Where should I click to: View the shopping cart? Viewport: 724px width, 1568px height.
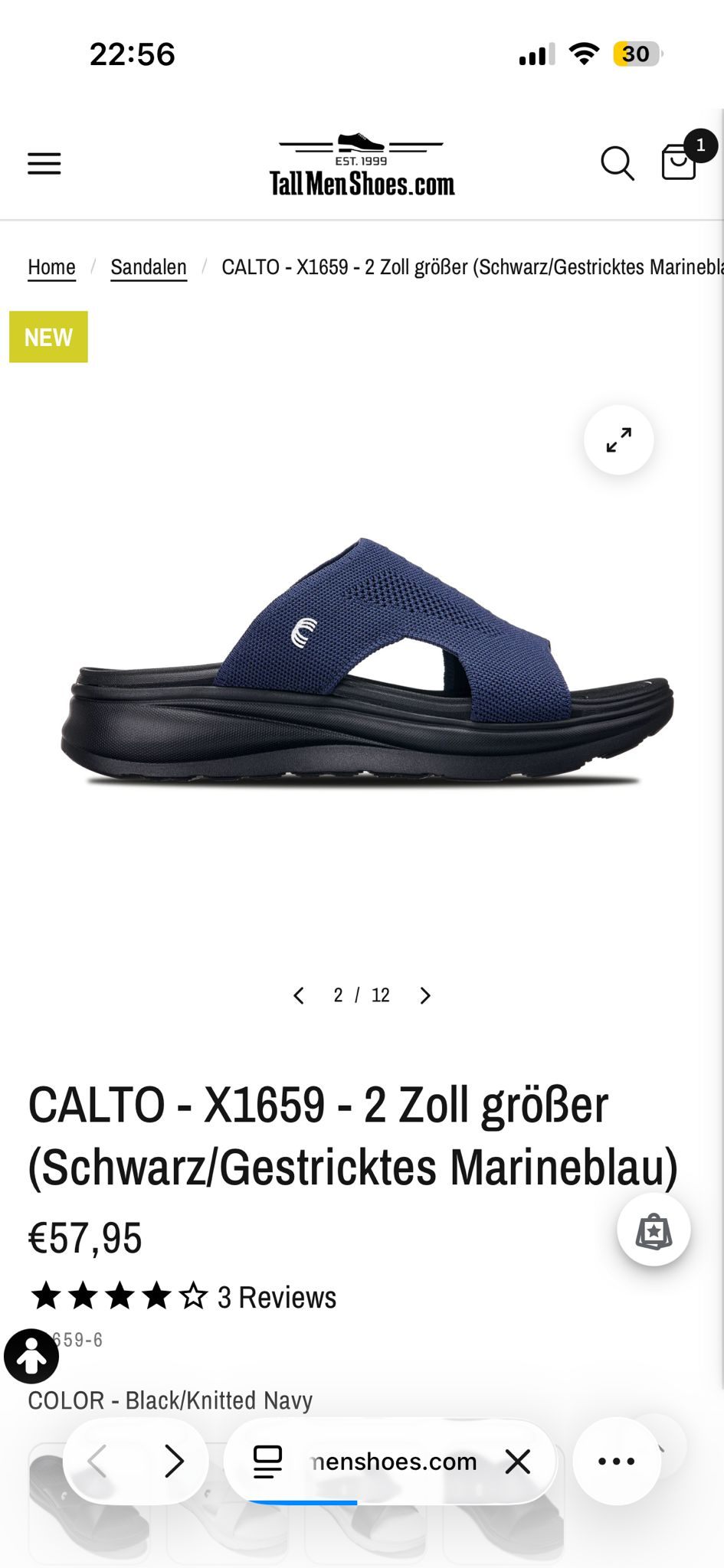(680, 162)
